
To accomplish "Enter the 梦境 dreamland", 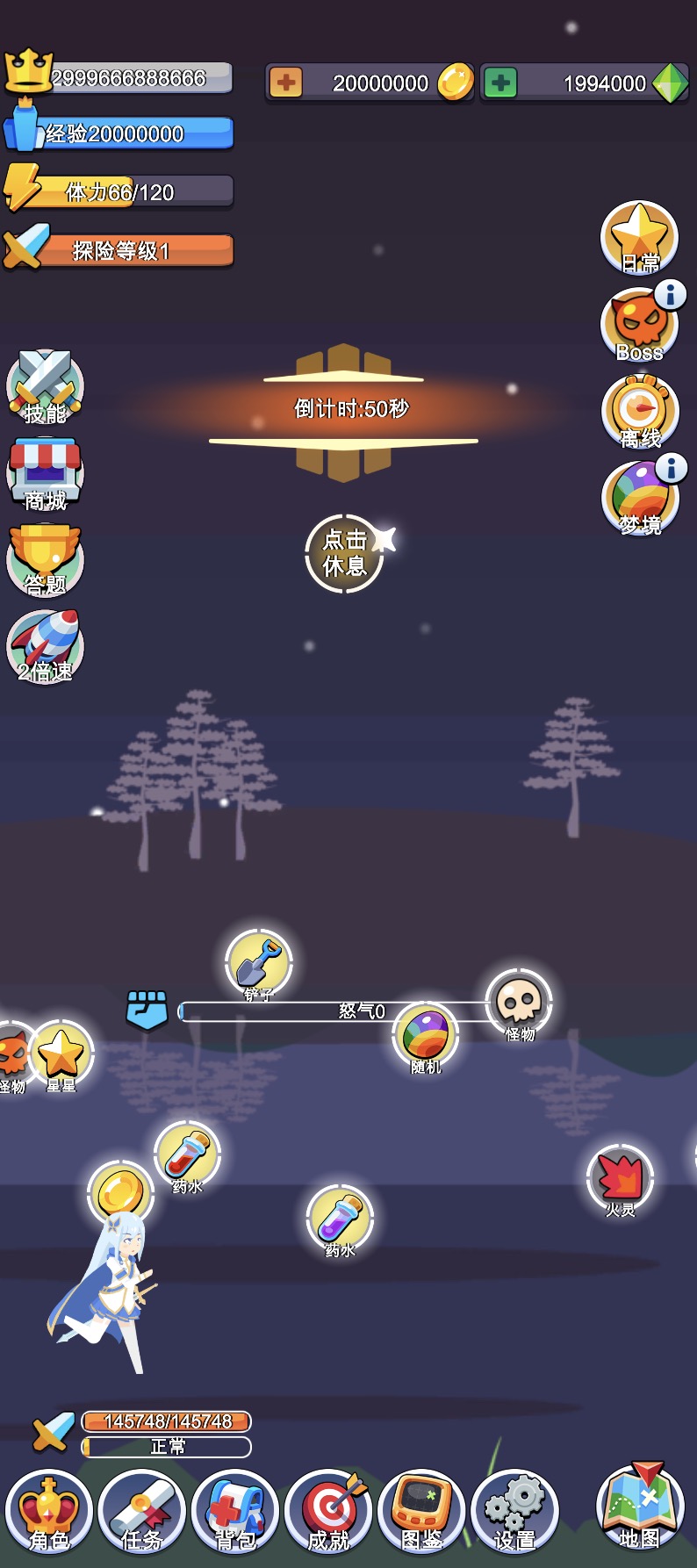I will click(640, 499).
